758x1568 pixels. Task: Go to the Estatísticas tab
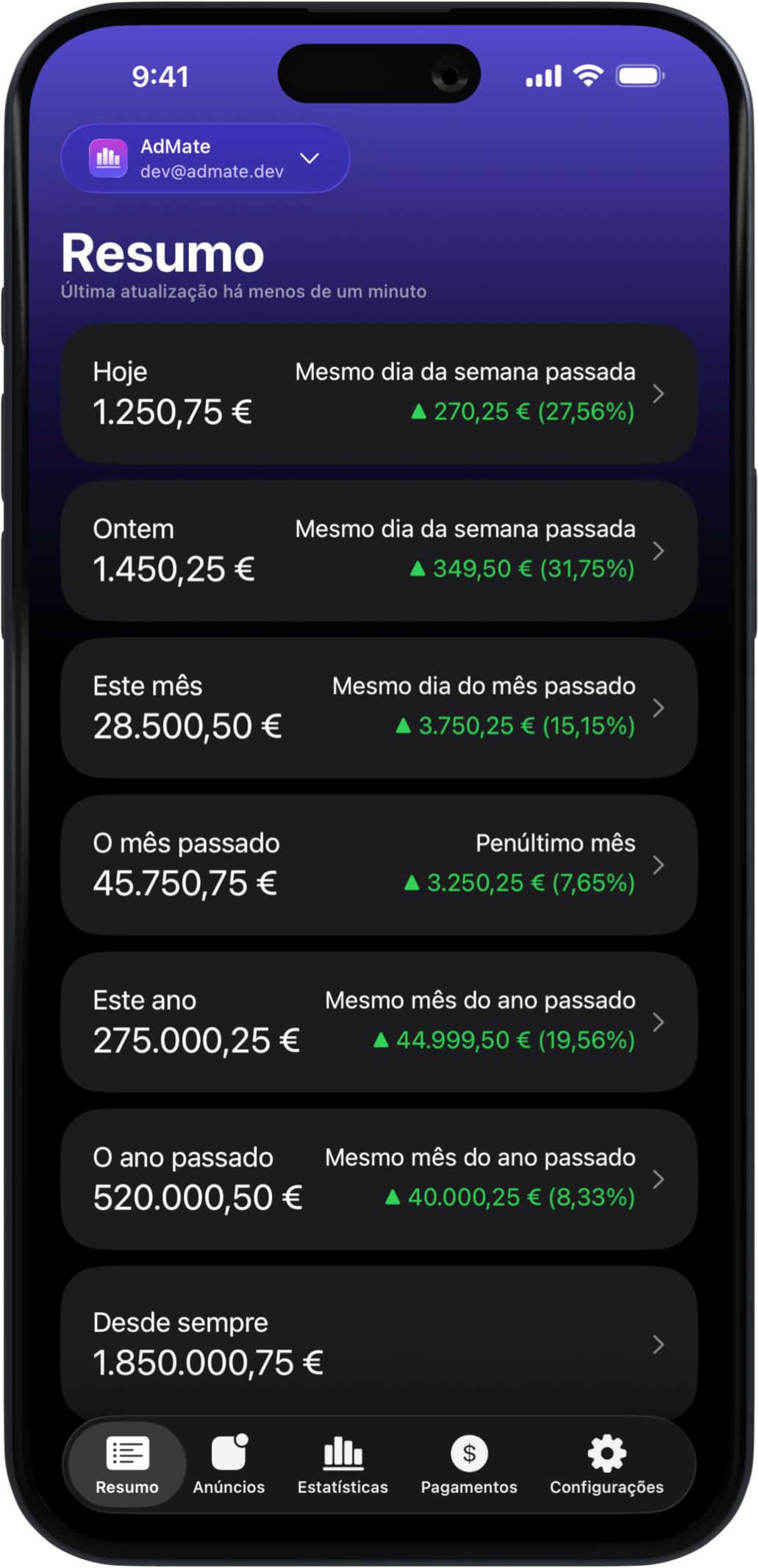click(343, 1466)
